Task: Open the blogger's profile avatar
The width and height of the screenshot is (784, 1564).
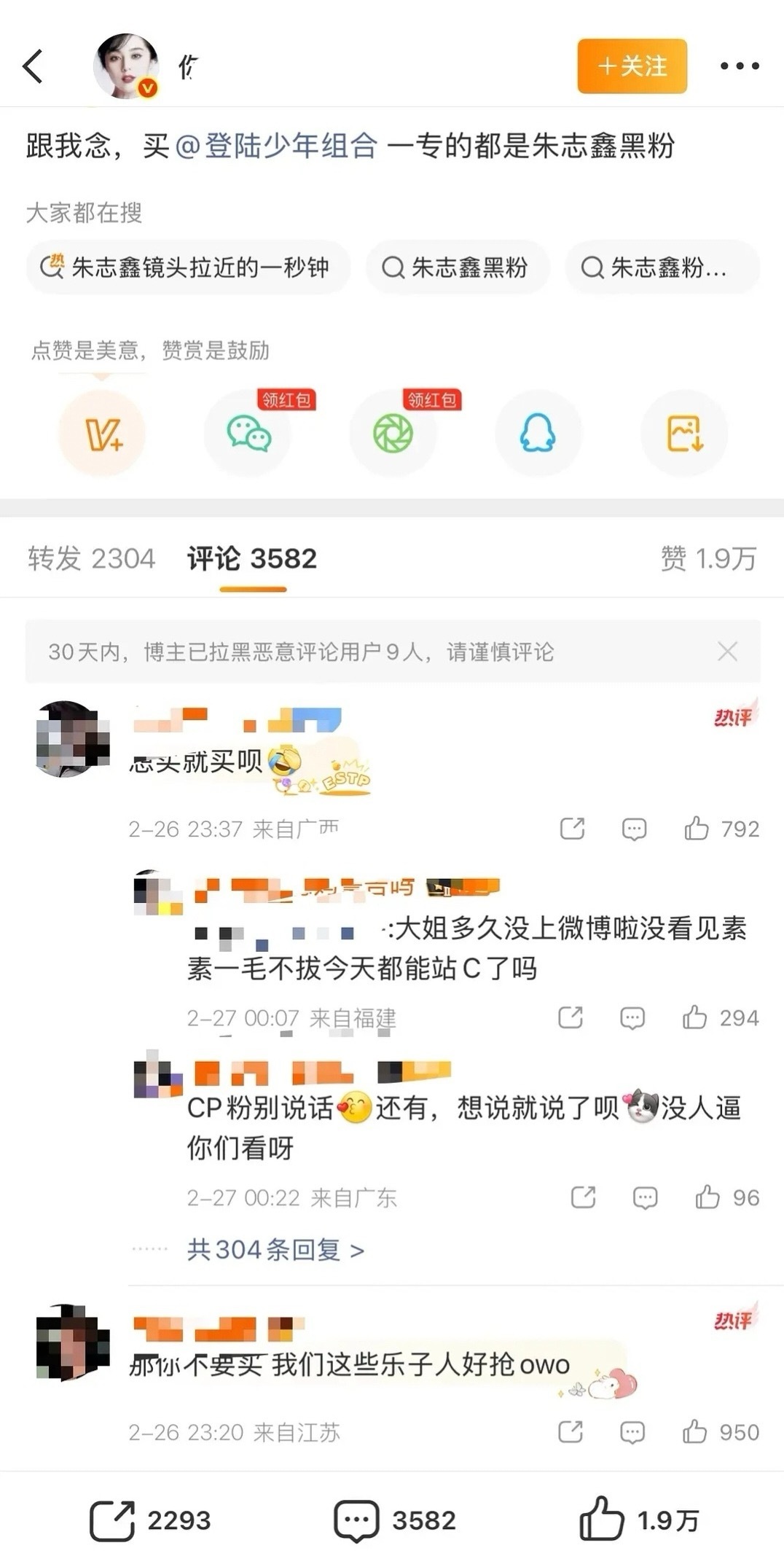Action: 128,66
